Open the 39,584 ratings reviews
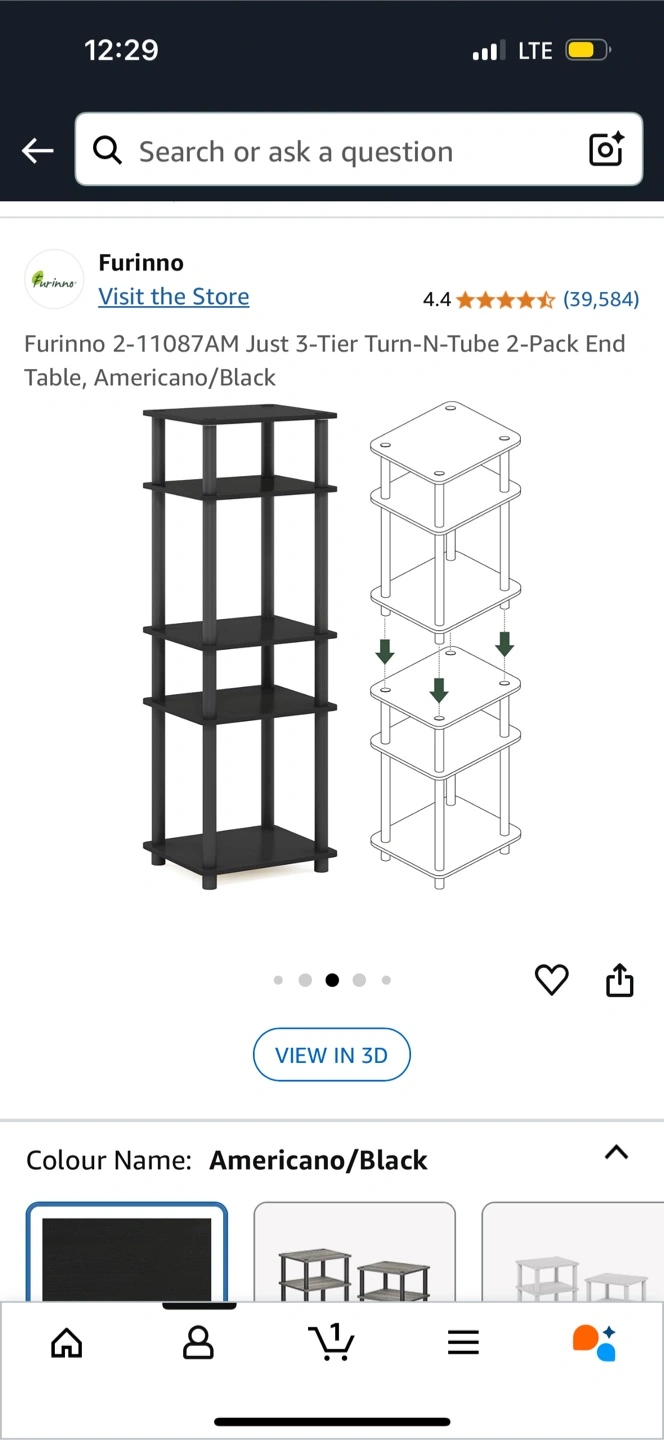 point(601,299)
